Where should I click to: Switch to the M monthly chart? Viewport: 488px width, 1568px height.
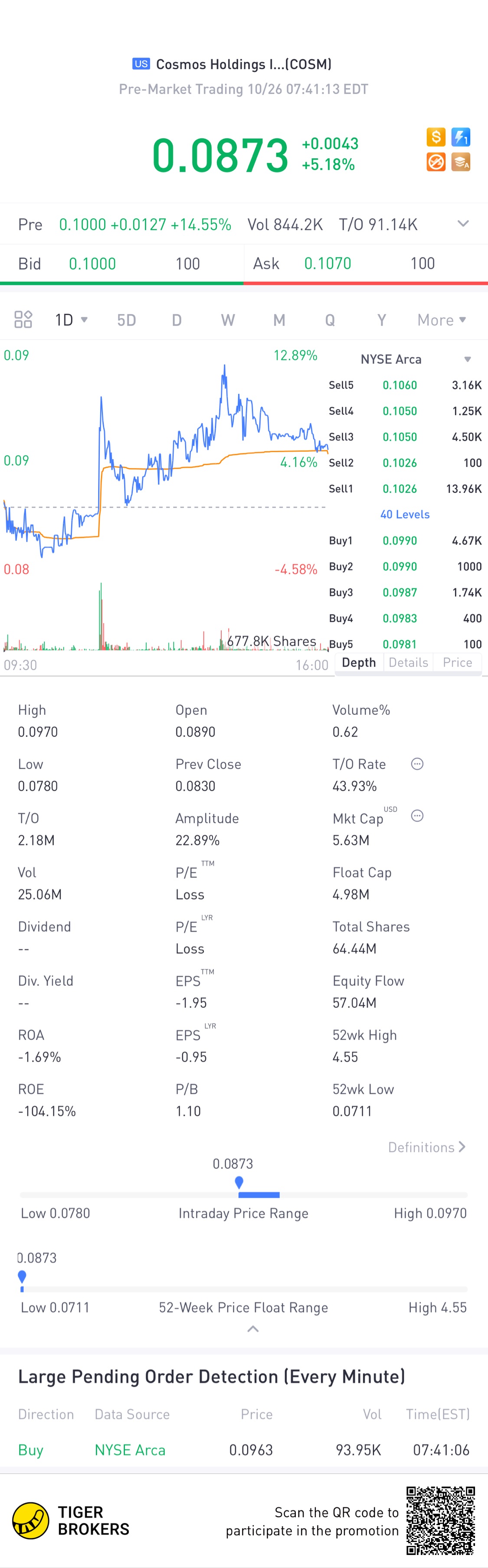tap(279, 320)
